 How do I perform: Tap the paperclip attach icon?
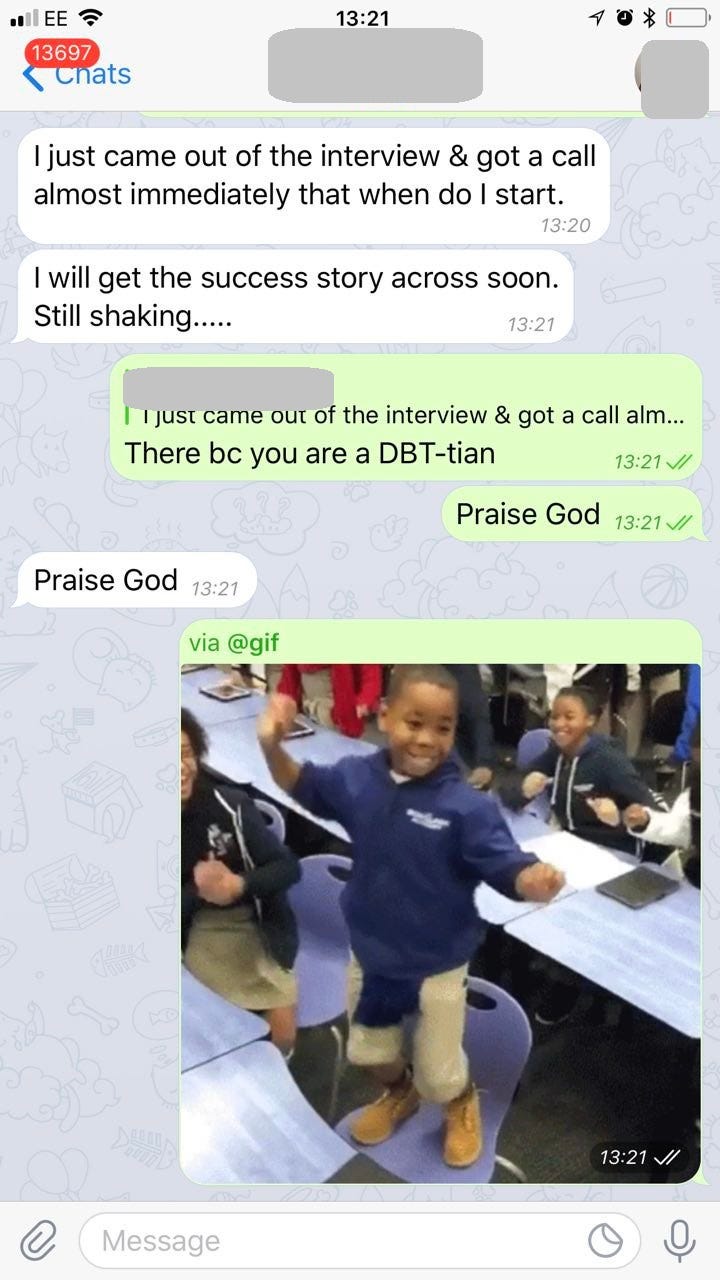click(x=38, y=1241)
